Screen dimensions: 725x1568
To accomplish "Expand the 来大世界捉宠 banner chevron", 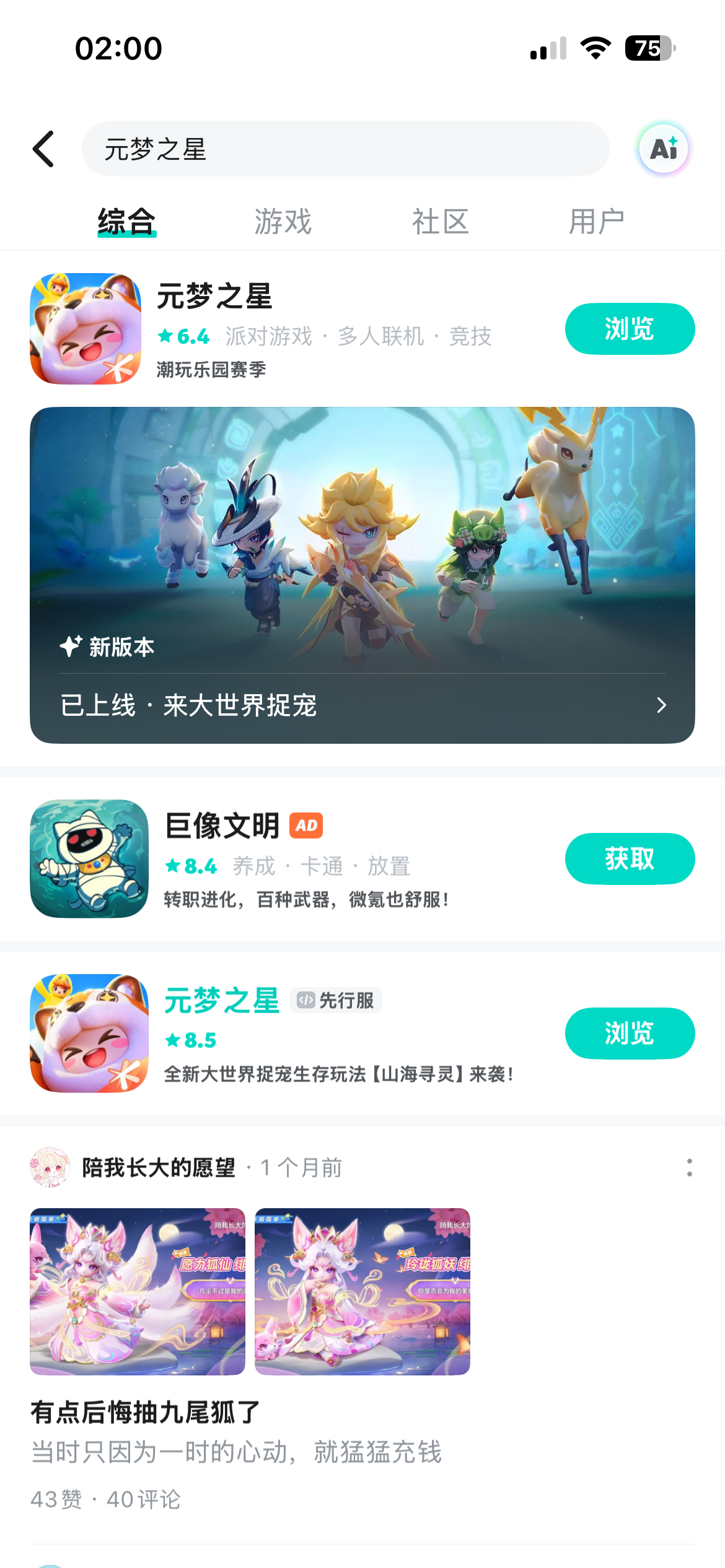I will [x=662, y=705].
